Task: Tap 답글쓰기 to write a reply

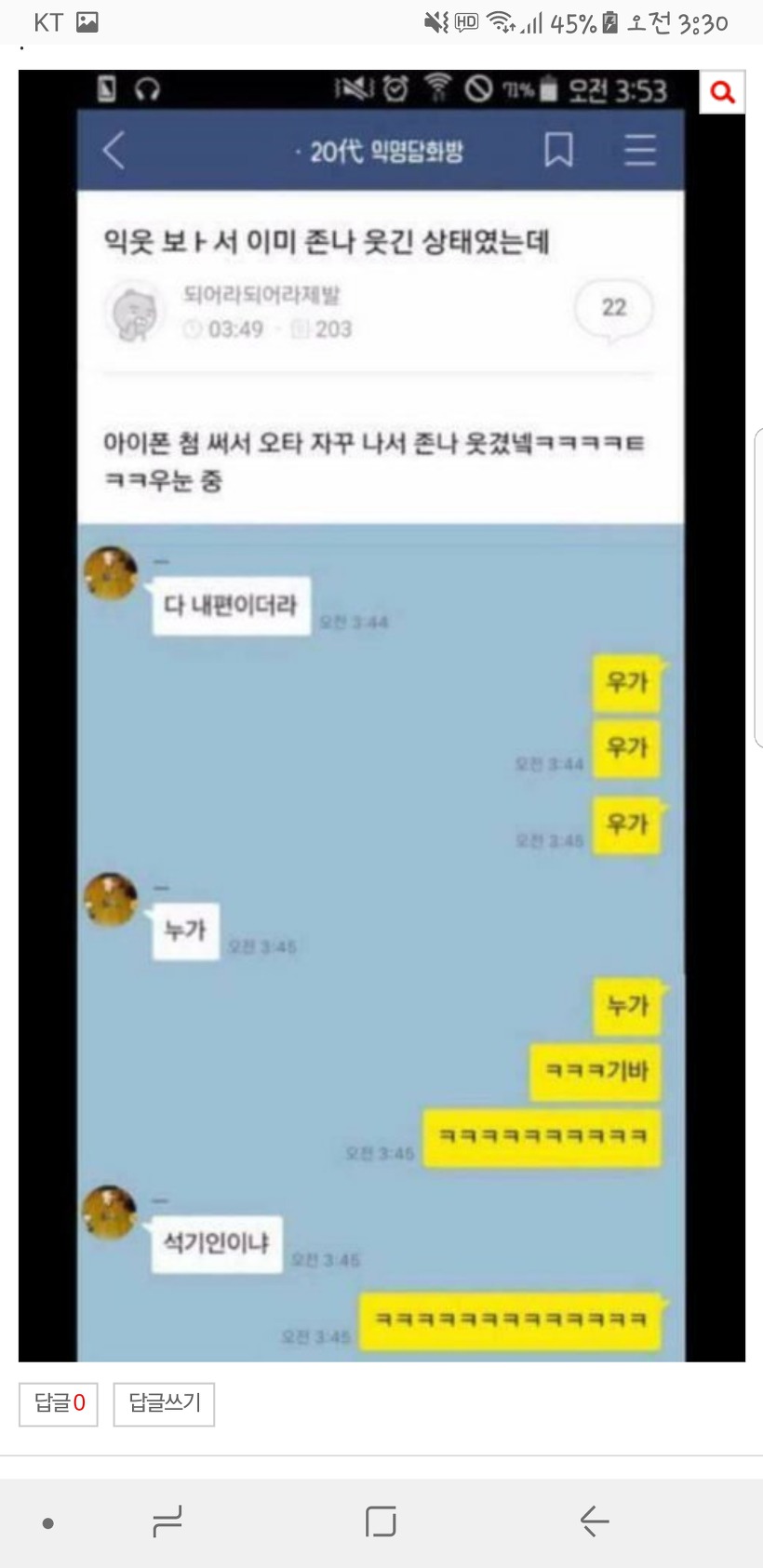Action: [x=164, y=1403]
